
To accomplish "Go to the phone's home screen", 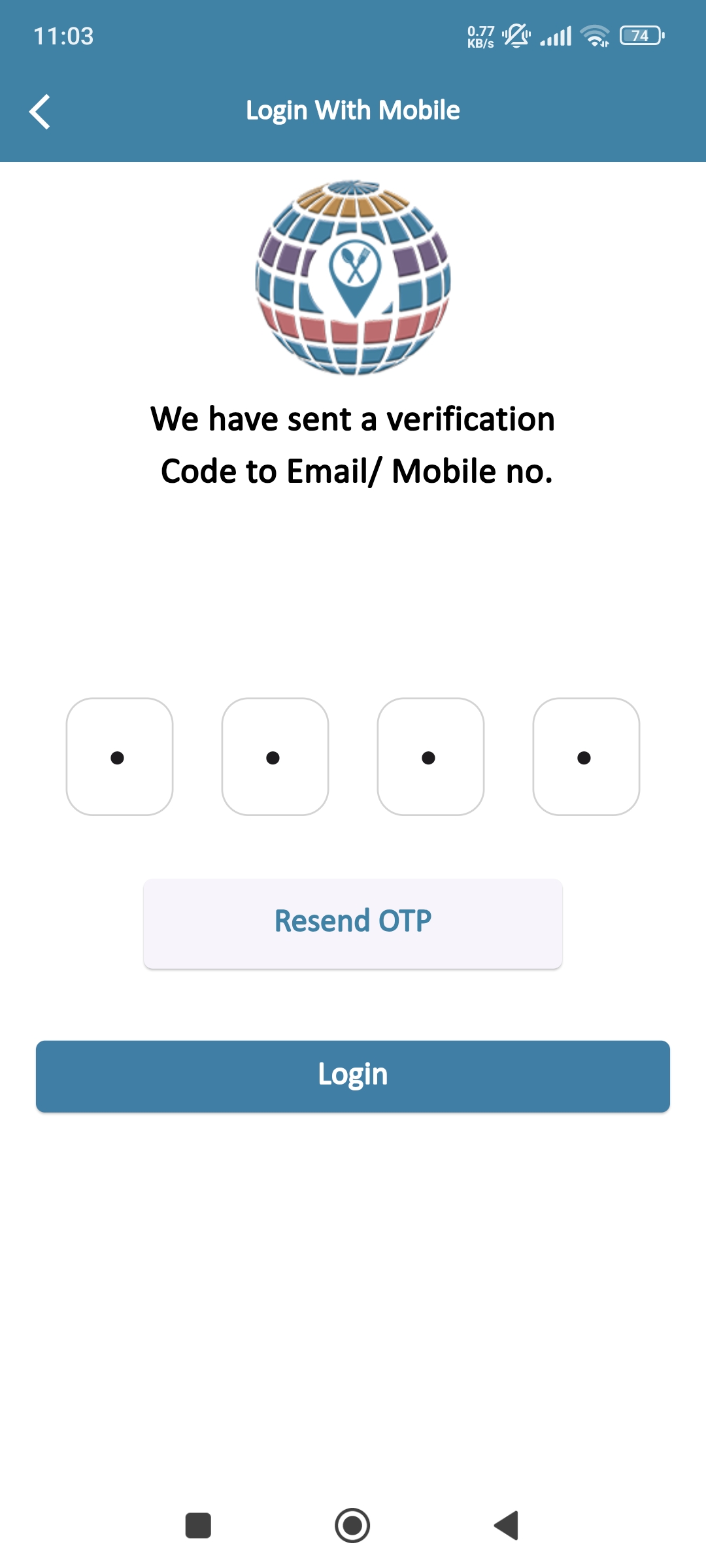I will (x=353, y=1526).
